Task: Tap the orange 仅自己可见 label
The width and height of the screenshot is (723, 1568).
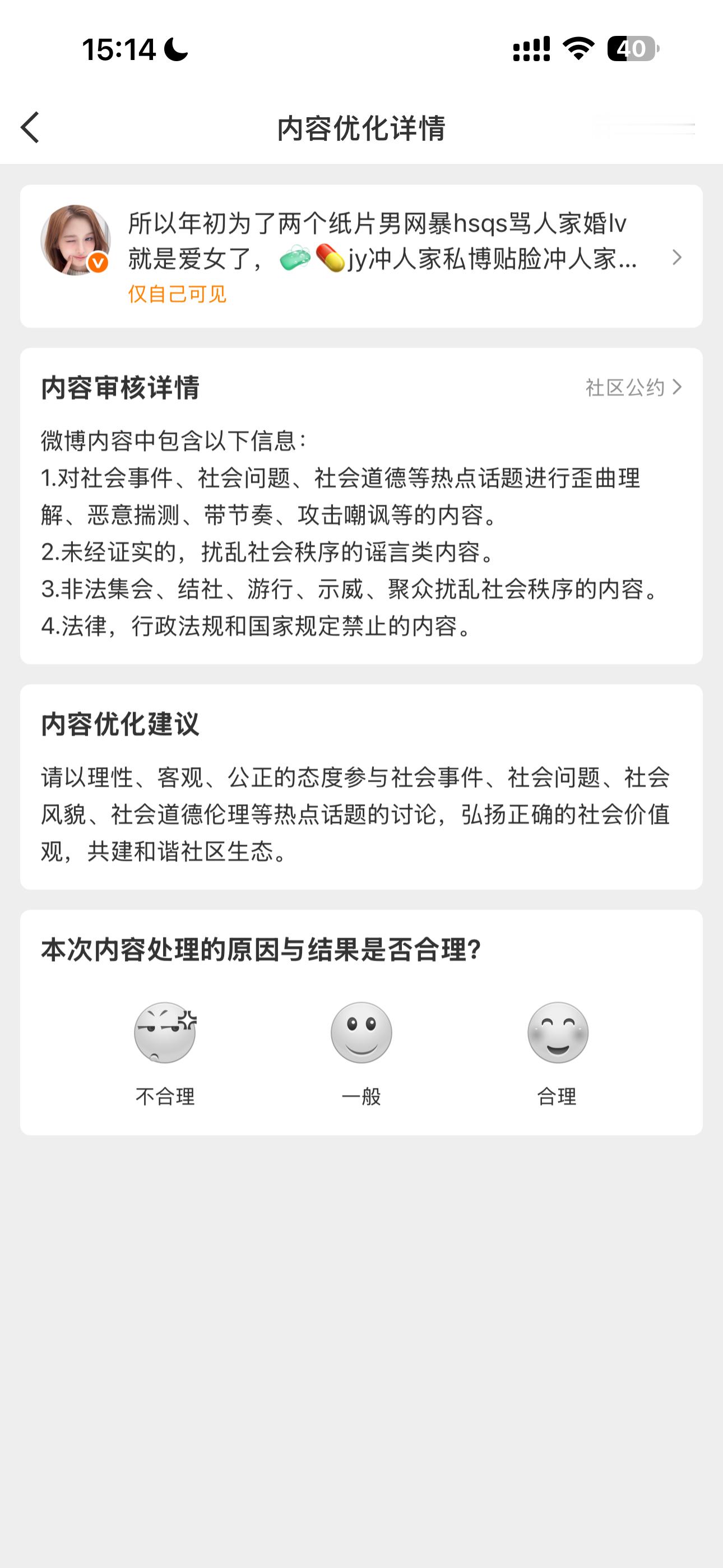Action: coord(176,294)
